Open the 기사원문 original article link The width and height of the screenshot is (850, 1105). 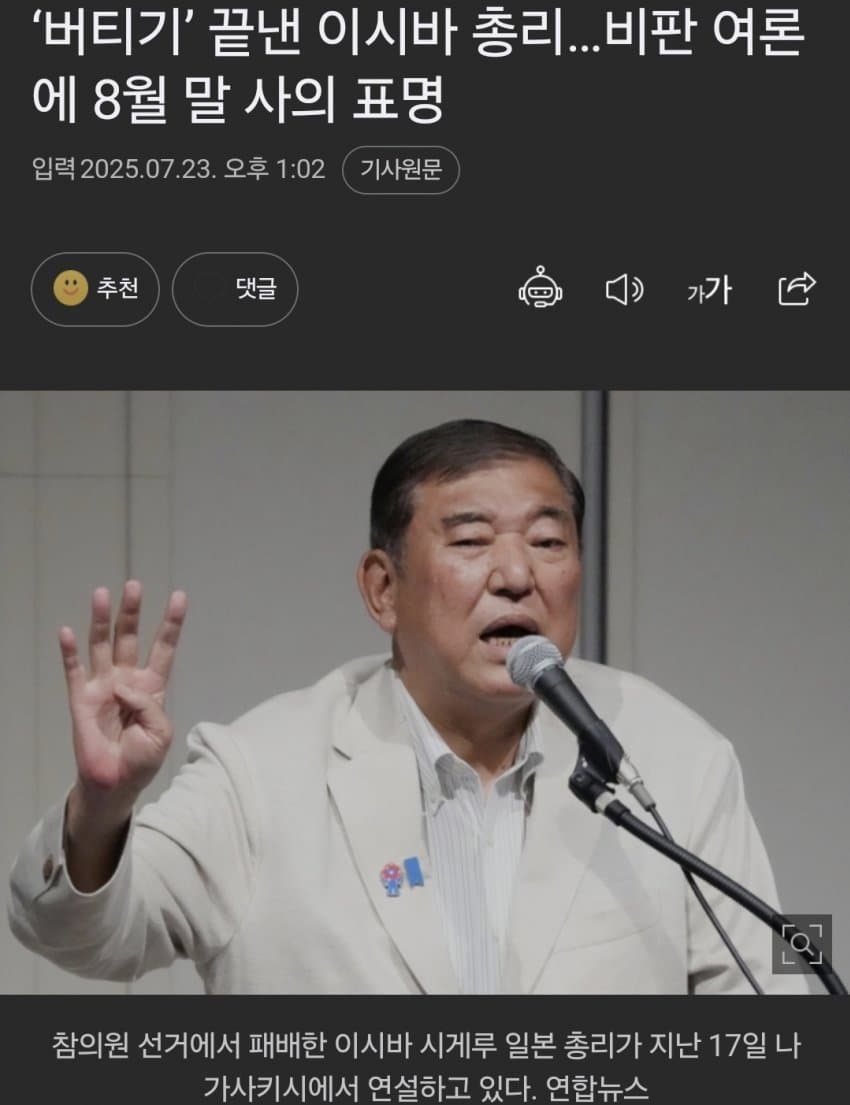pyautogui.click(x=400, y=170)
